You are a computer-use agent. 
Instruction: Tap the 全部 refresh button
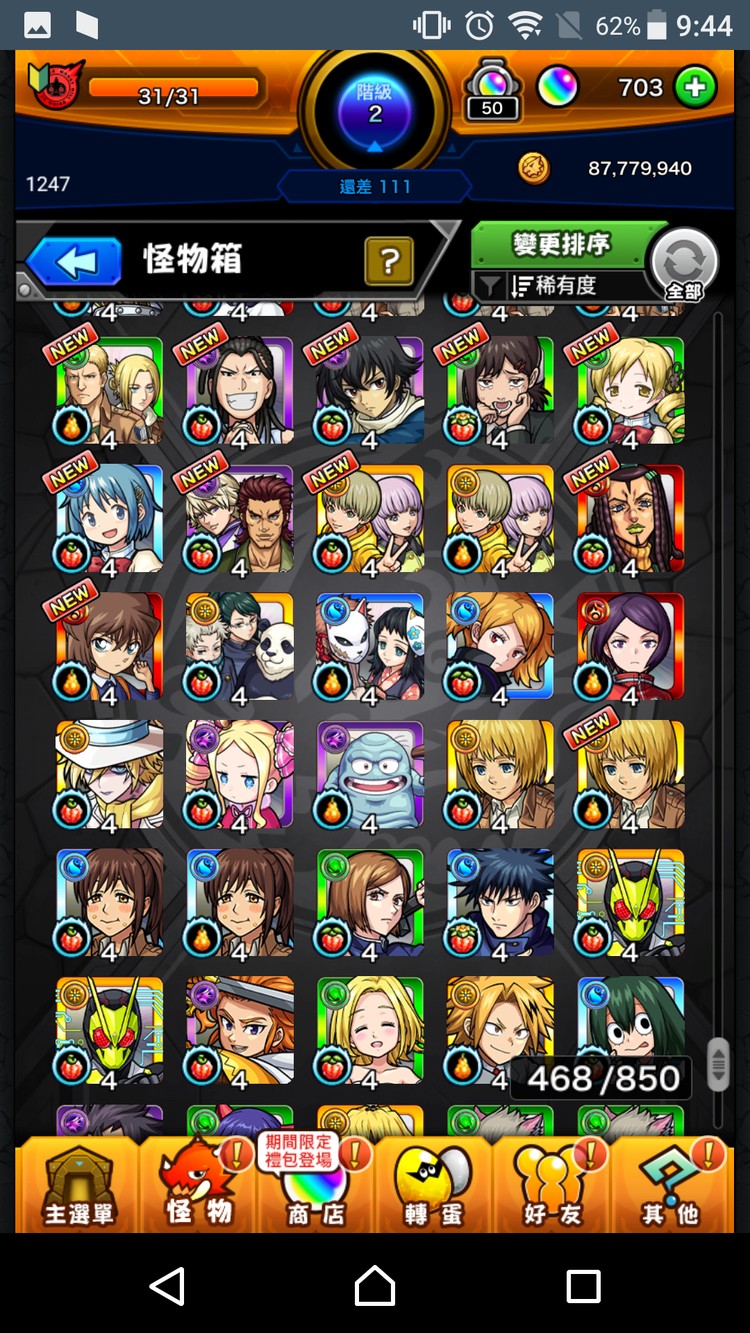point(684,265)
